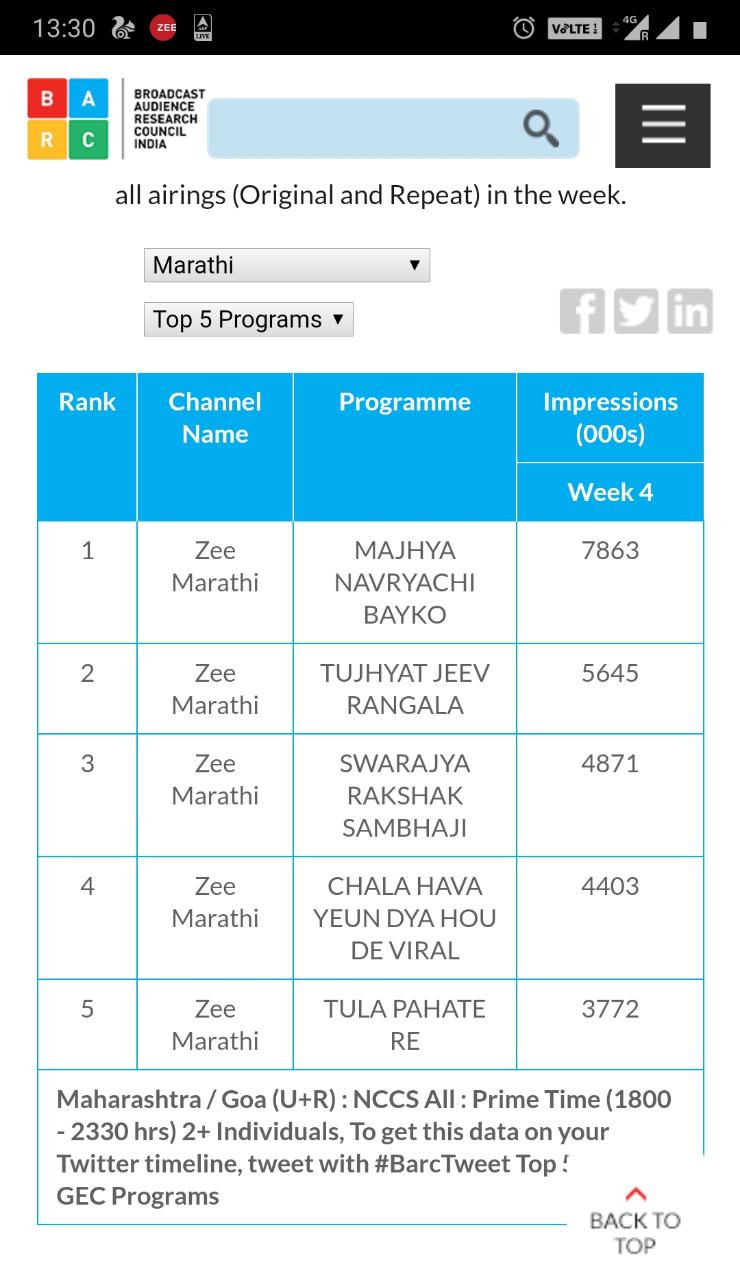Screen dimensions: 740x1280
Task: Share the page on LinkedIn
Action: click(x=689, y=311)
